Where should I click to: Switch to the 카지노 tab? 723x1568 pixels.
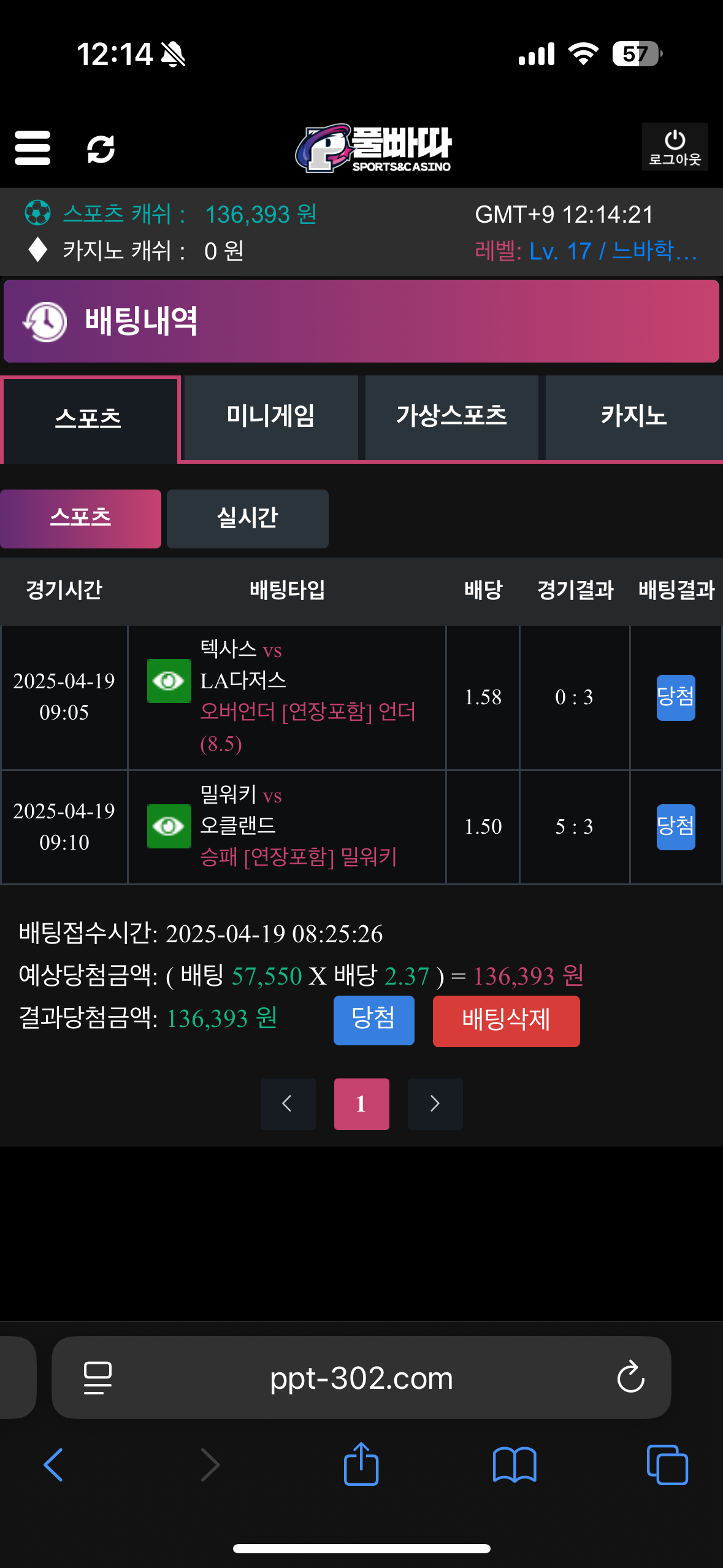[633, 417]
